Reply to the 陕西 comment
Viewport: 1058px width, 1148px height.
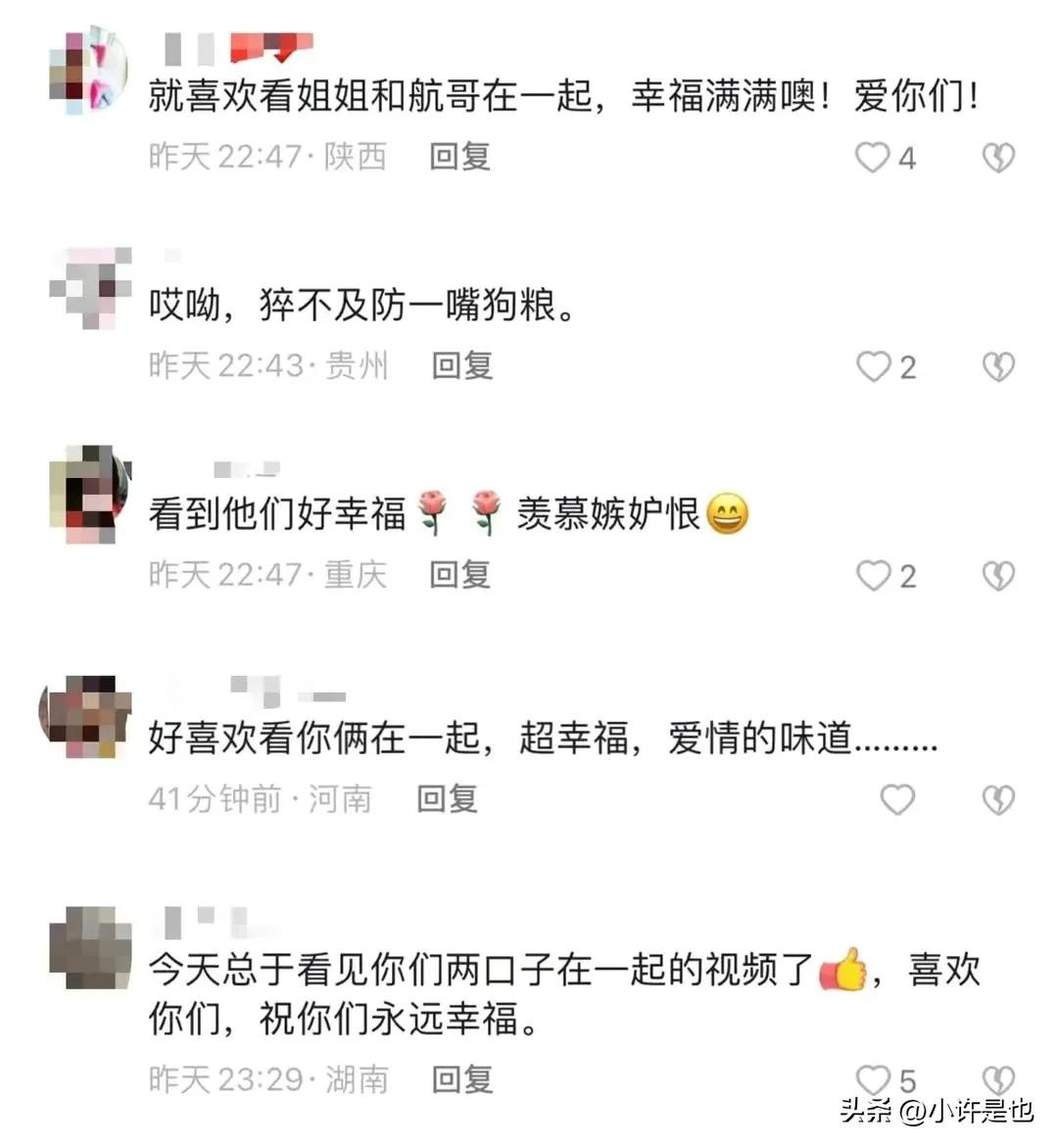(x=459, y=157)
